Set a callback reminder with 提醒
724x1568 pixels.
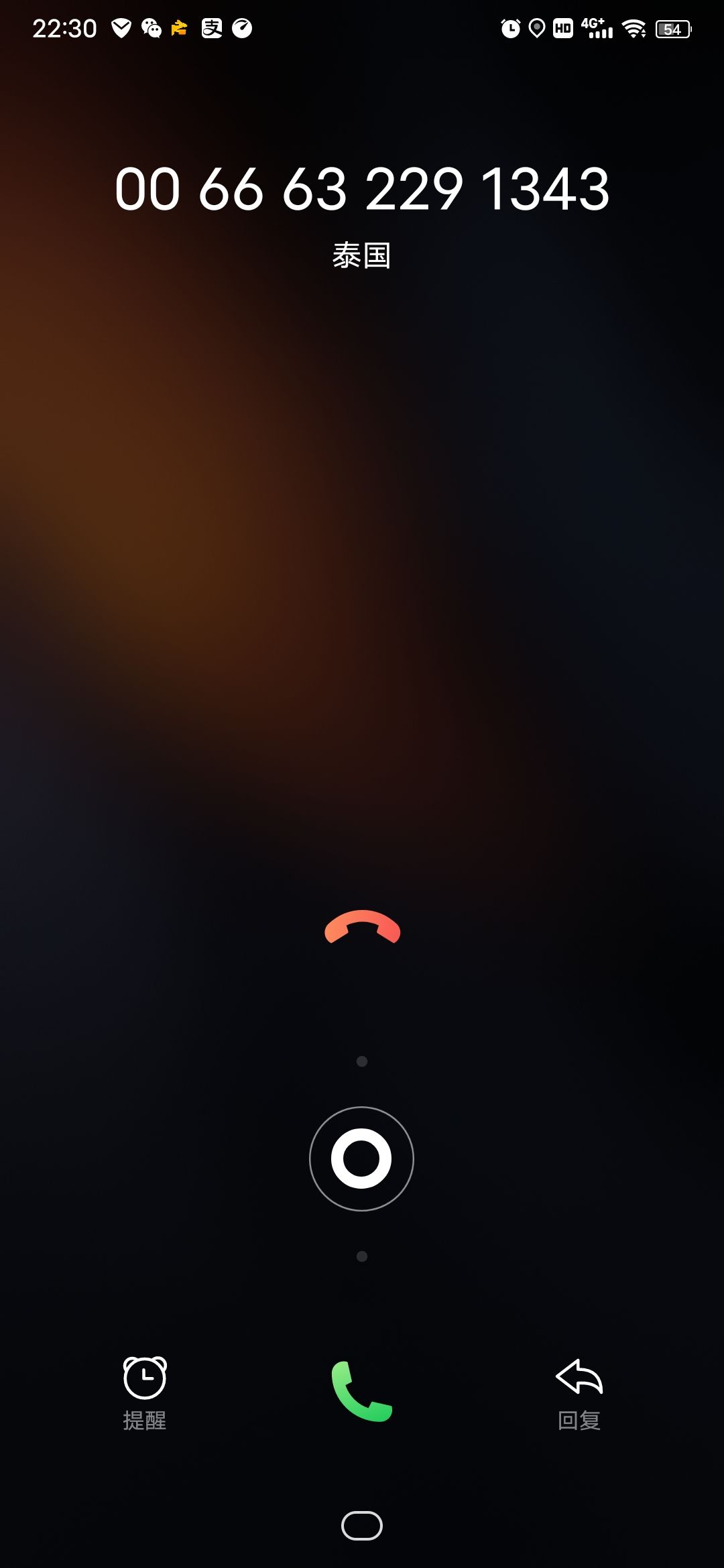tap(145, 1392)
